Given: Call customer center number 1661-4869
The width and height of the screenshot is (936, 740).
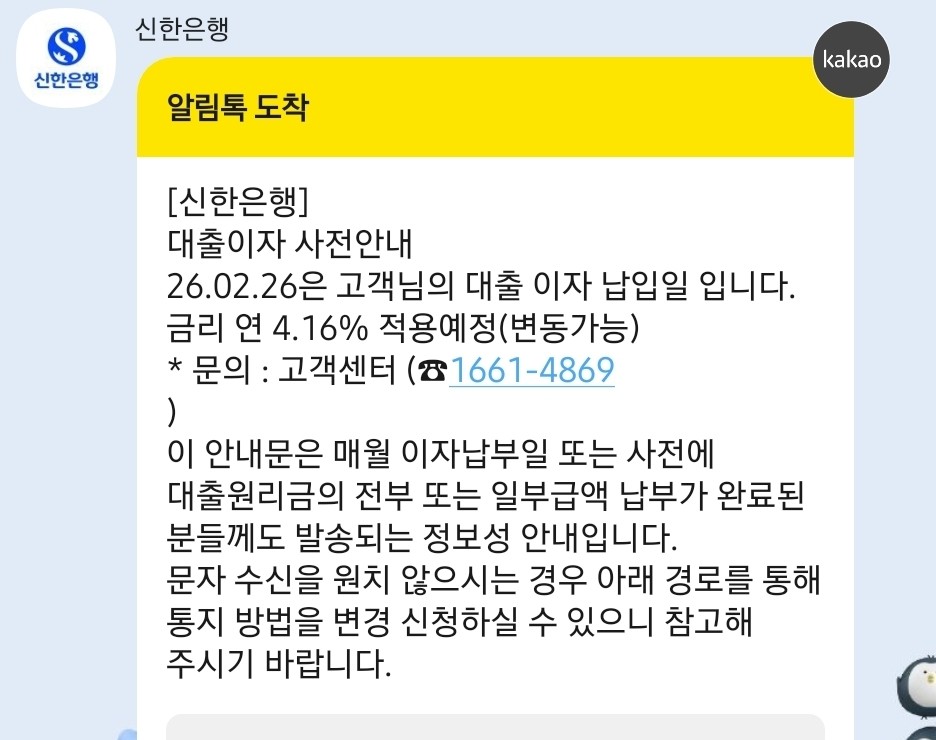Looking at the screenshot, I should (x=531, y=371).
